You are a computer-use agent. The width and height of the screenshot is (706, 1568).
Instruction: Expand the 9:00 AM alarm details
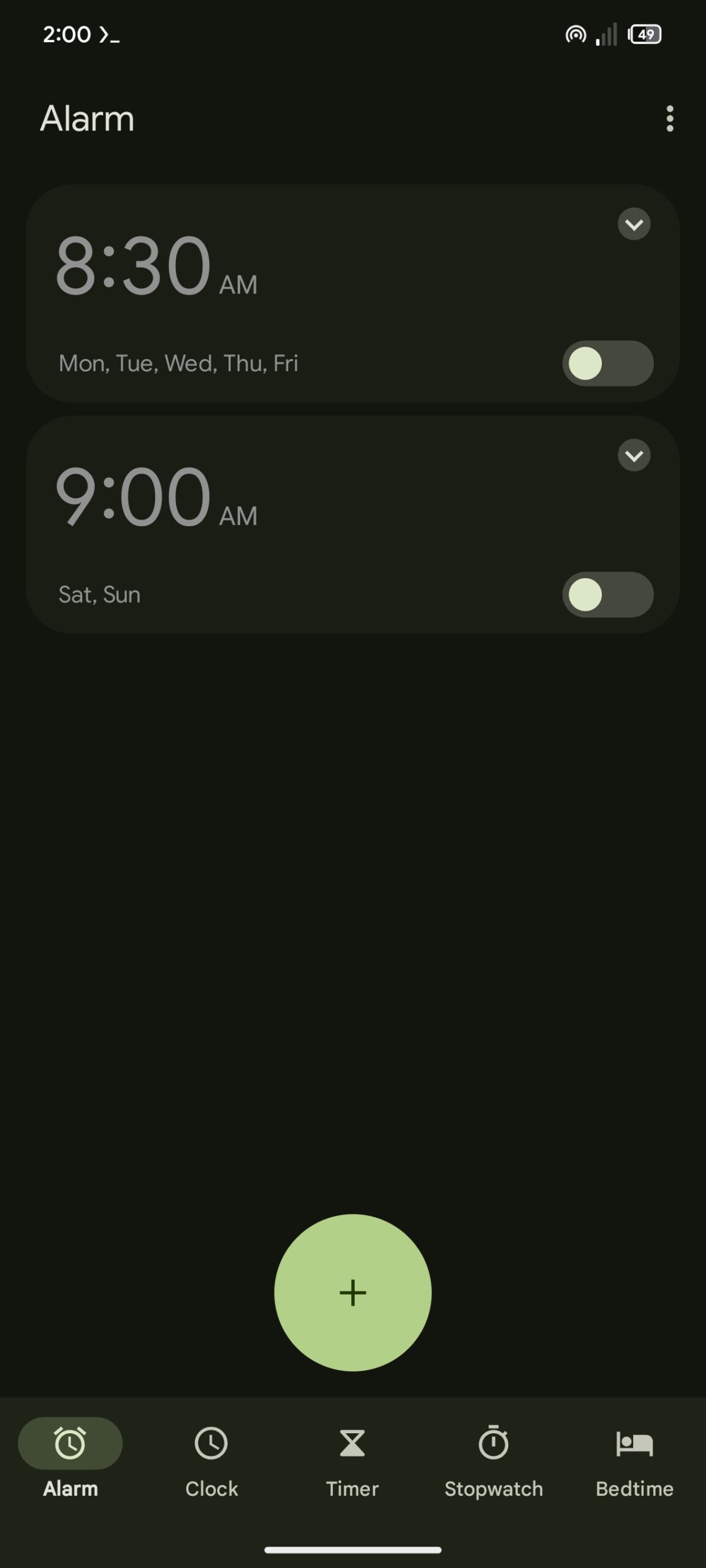pos(634,456)
